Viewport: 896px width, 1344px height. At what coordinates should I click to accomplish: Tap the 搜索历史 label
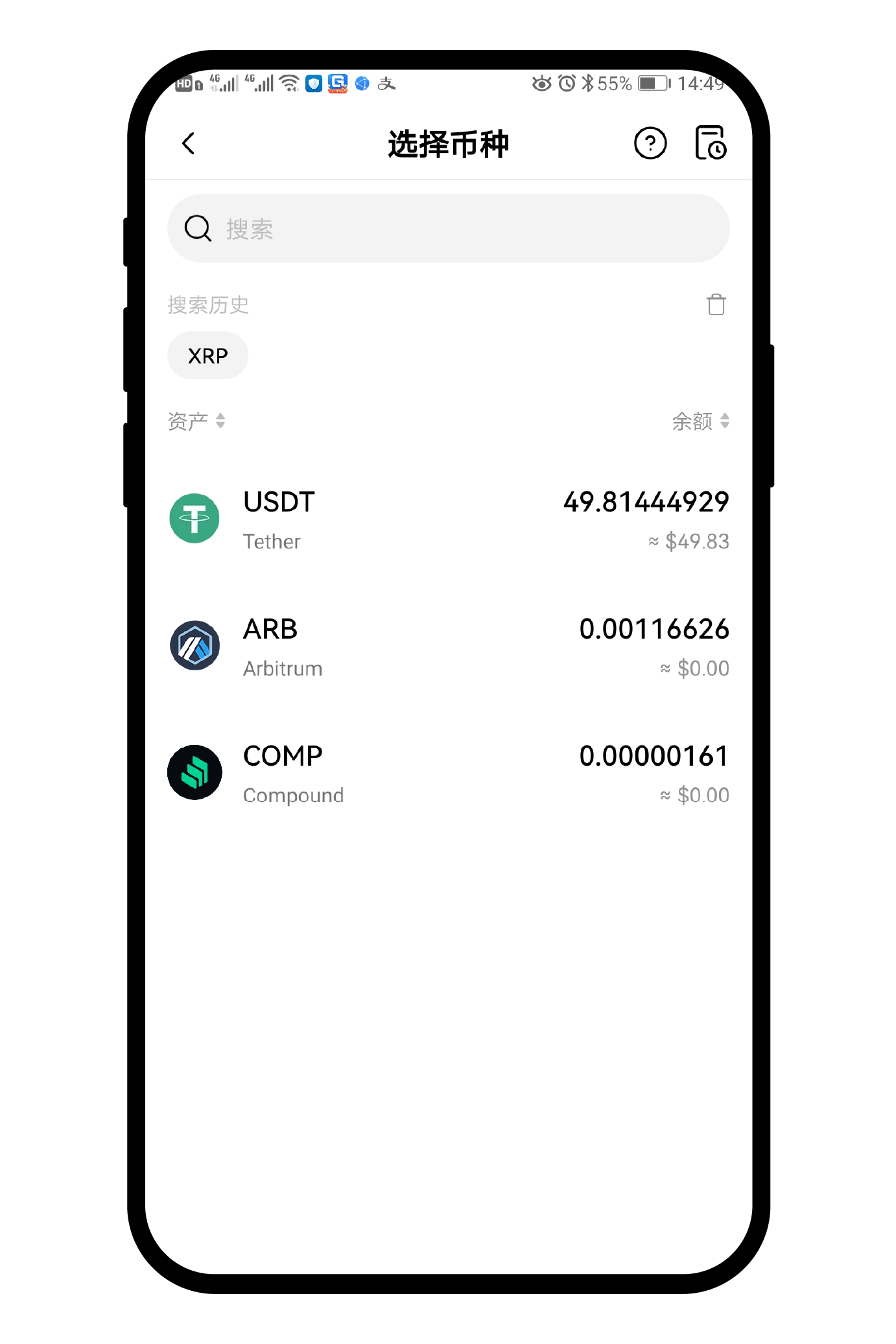coord(207,304)
